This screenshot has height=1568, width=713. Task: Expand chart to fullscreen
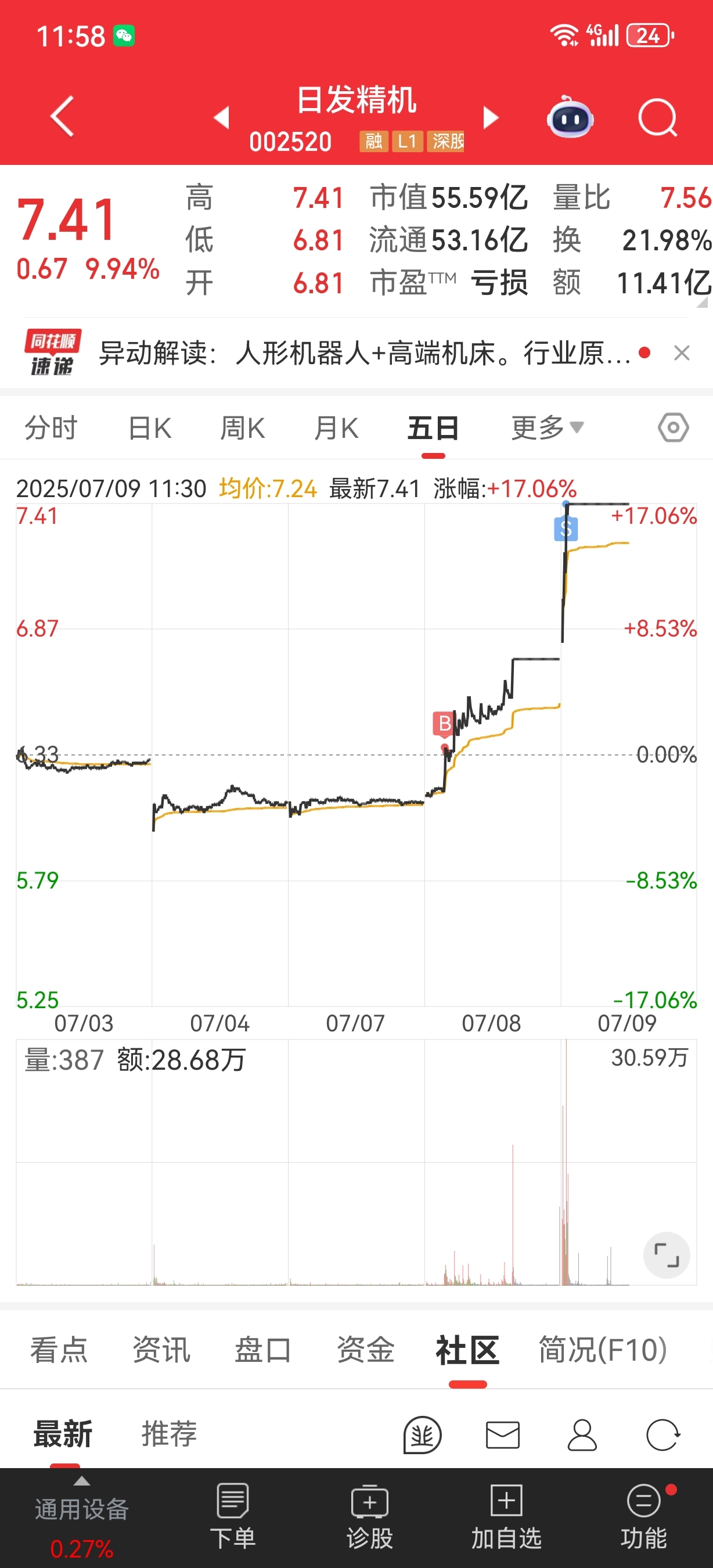(666, 1255)
